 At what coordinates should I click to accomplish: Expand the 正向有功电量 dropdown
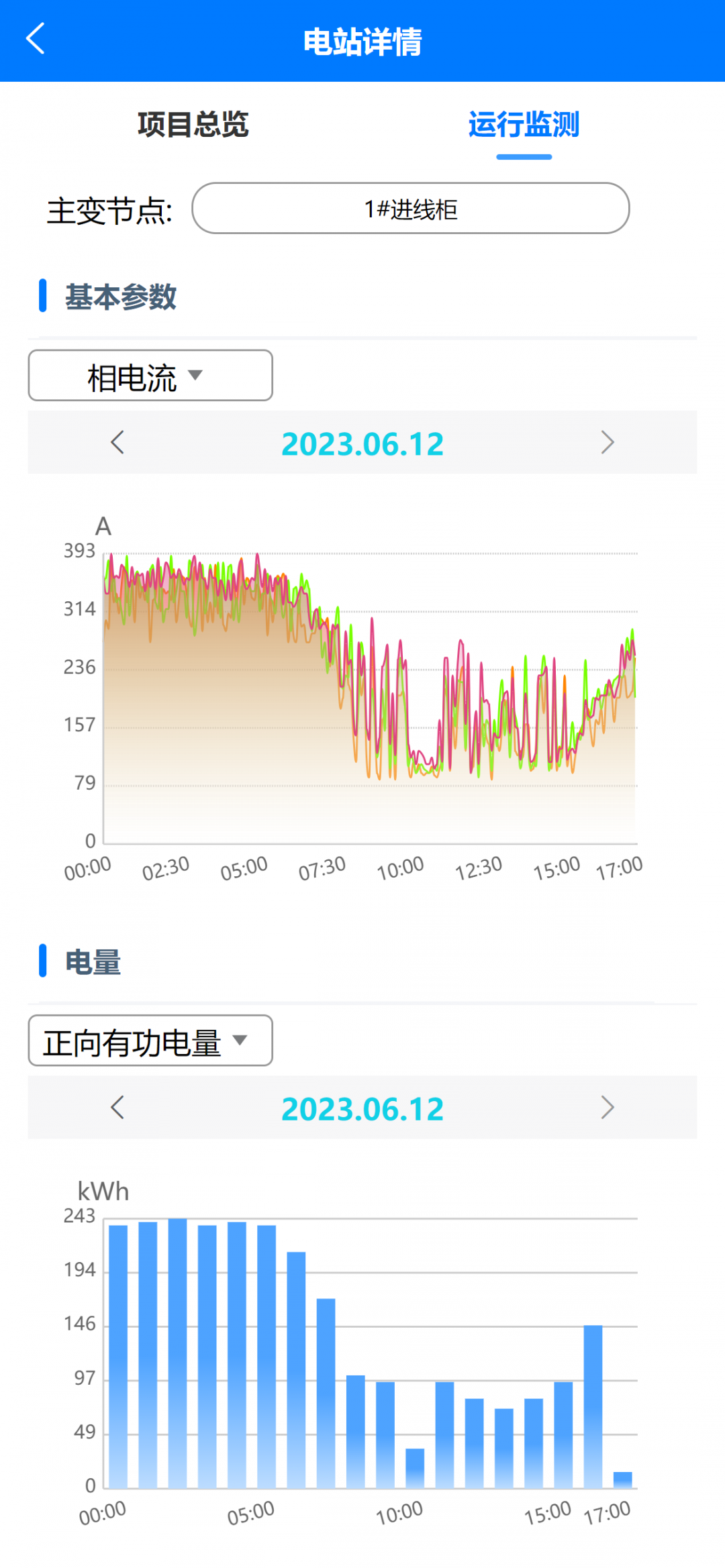(150, 1041)
